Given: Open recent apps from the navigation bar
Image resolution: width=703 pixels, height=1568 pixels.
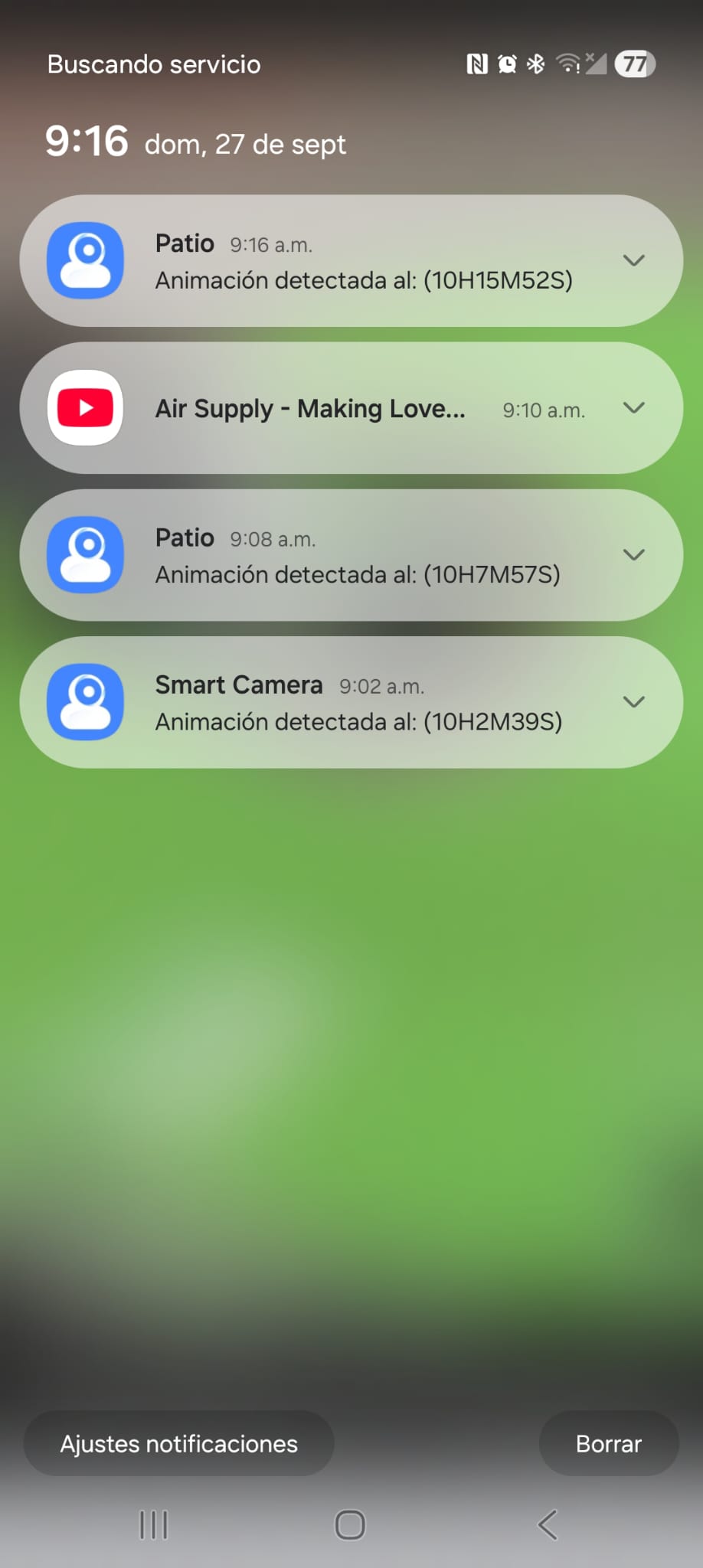Looking at the screenshot, I should (x=154, y=1525).
